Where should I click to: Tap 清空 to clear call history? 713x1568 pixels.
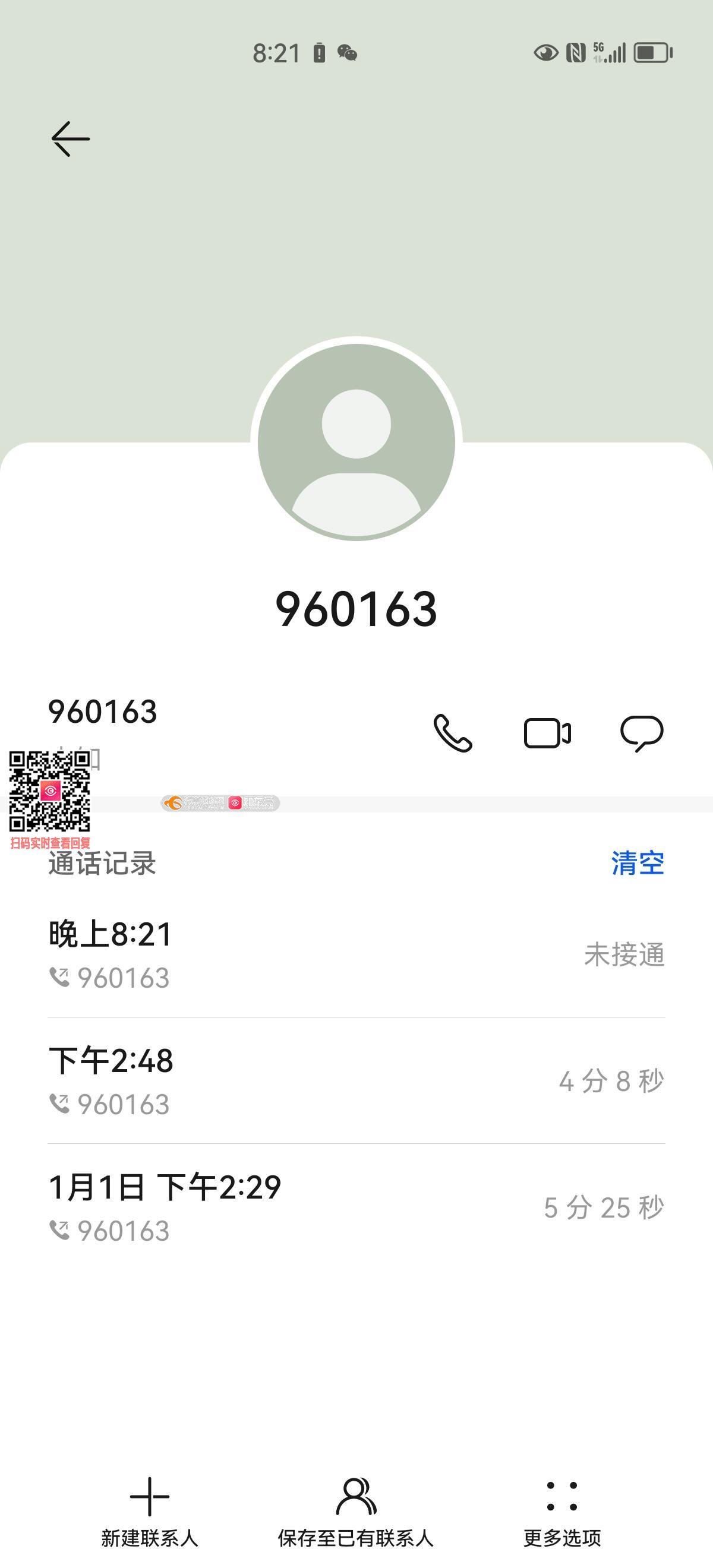click(637, 863)
